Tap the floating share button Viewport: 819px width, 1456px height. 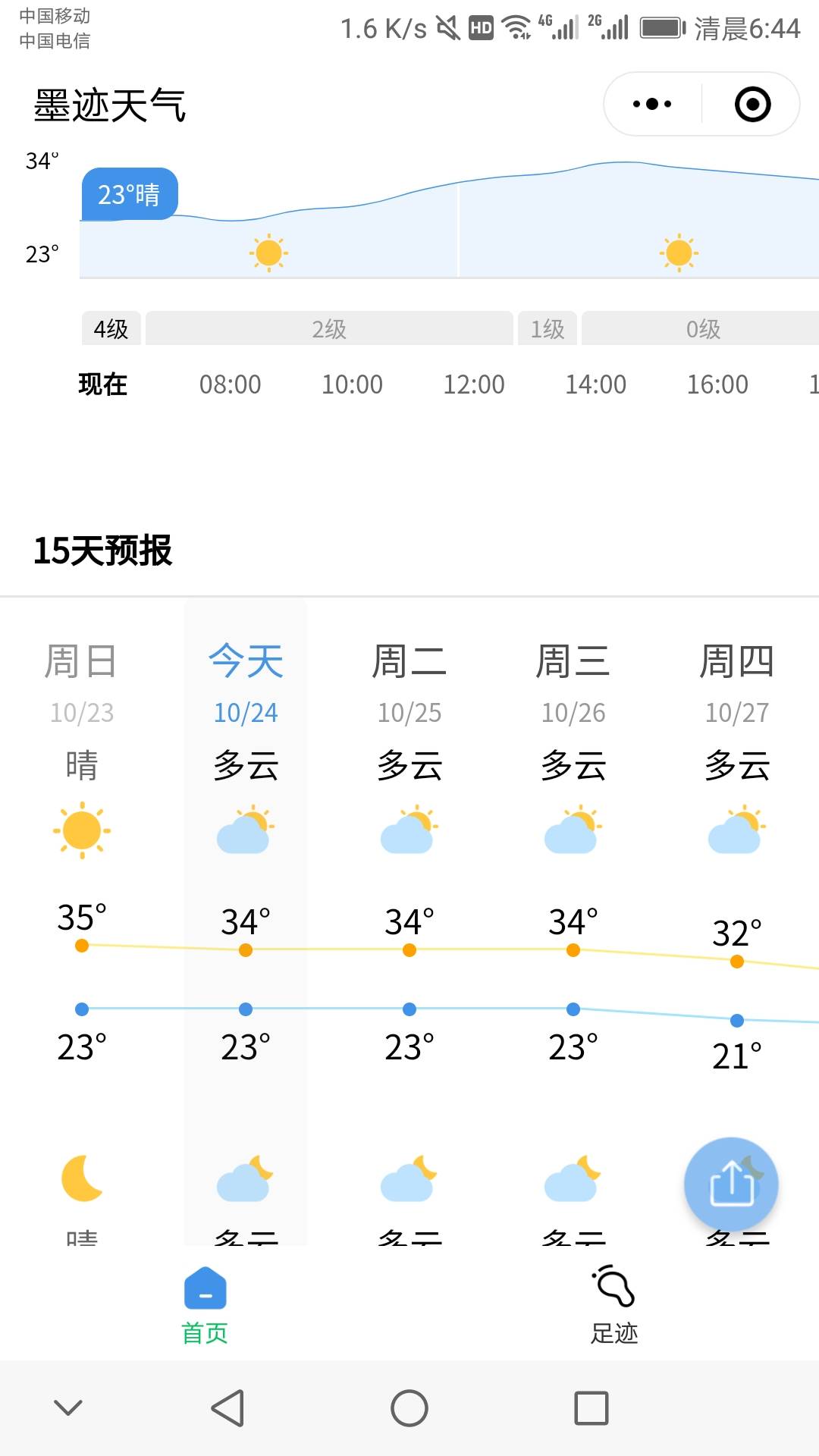coord(731,1183)
